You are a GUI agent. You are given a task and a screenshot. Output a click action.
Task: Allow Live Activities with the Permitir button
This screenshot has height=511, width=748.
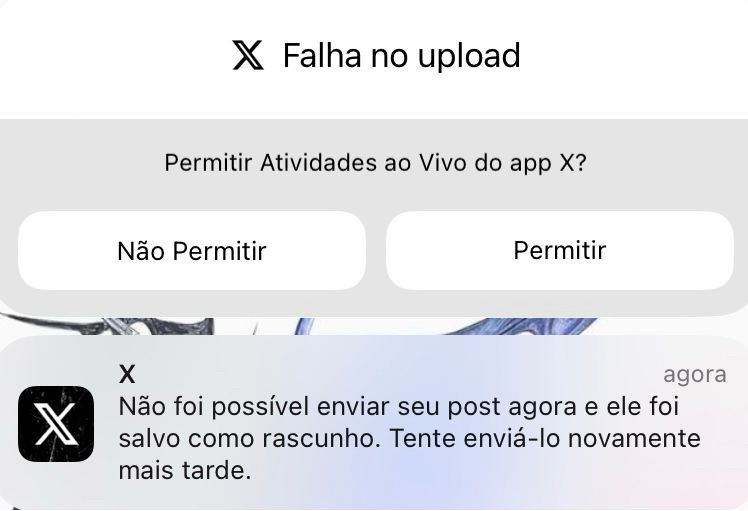560,250
